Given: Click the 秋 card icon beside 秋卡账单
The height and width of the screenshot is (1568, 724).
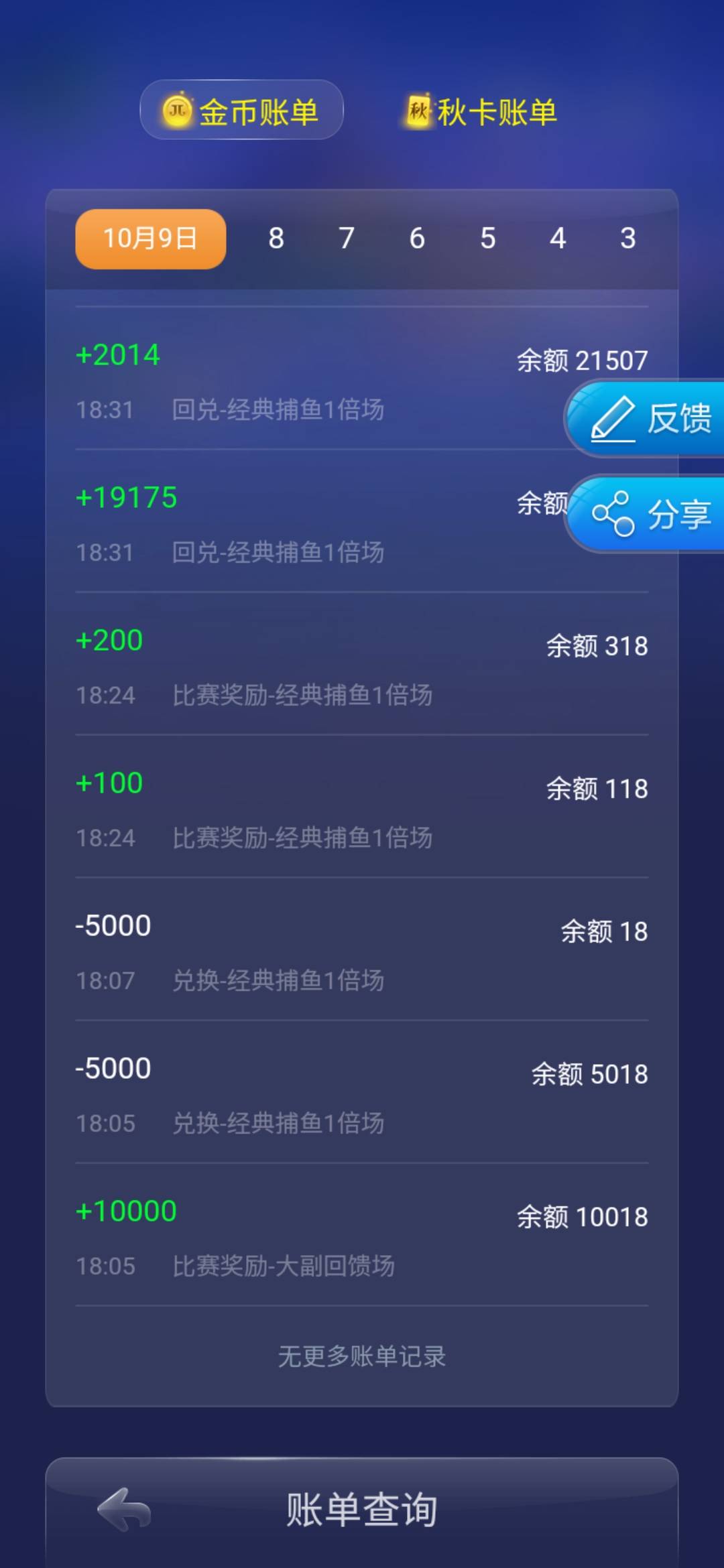Looking at the screenshot, I should pos(417,111).
